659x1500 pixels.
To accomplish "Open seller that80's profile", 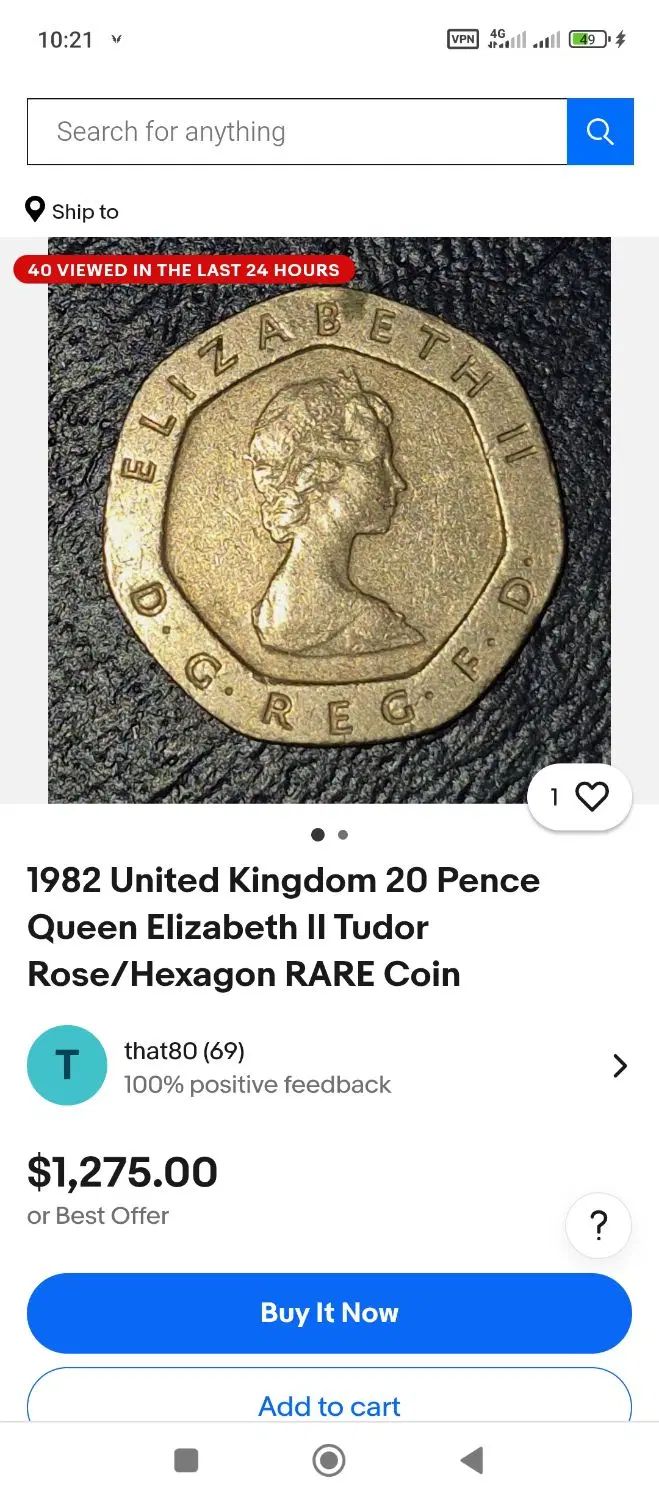I will [x=329, y=1066].
